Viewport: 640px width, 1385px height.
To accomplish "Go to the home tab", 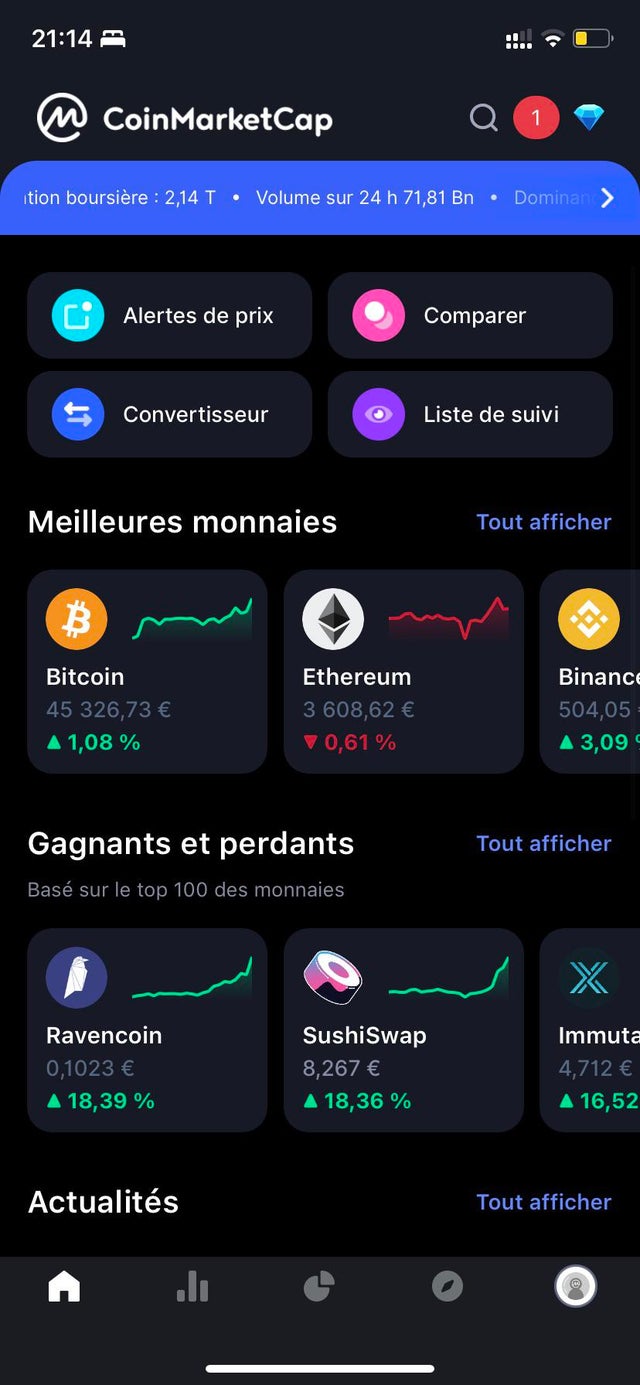I will coord(64,1286).
